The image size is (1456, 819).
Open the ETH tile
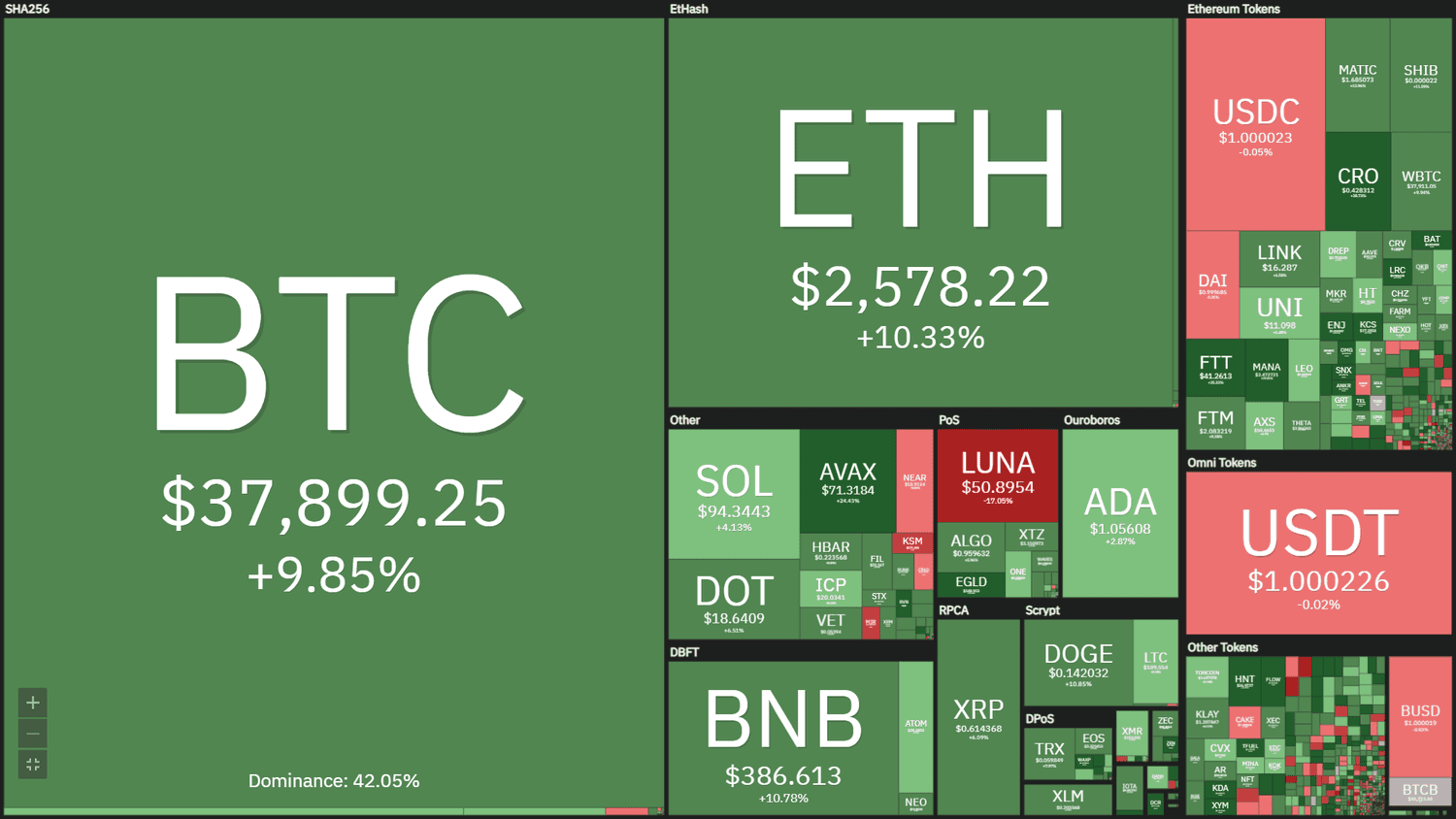(x=920, y=213)
